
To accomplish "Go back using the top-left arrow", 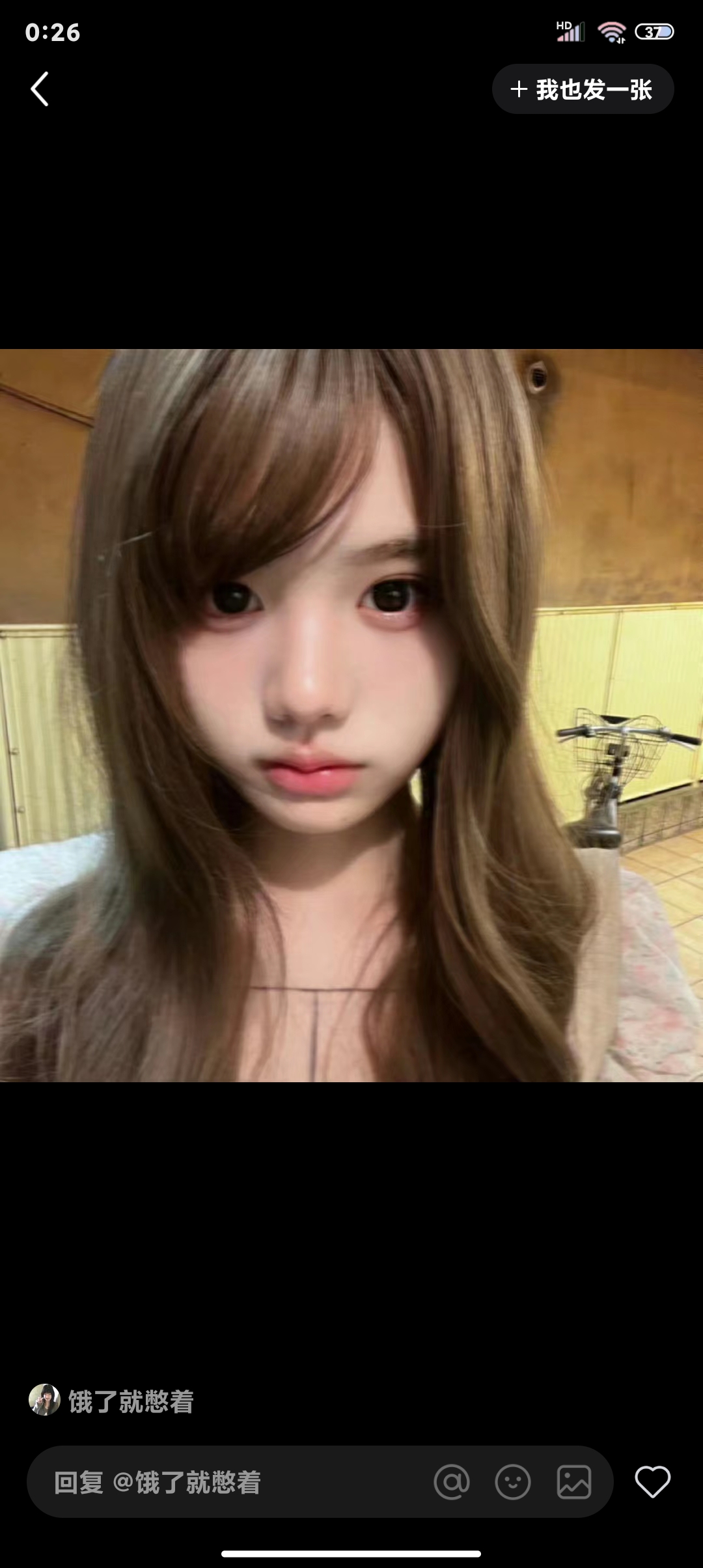I will 40,89.
